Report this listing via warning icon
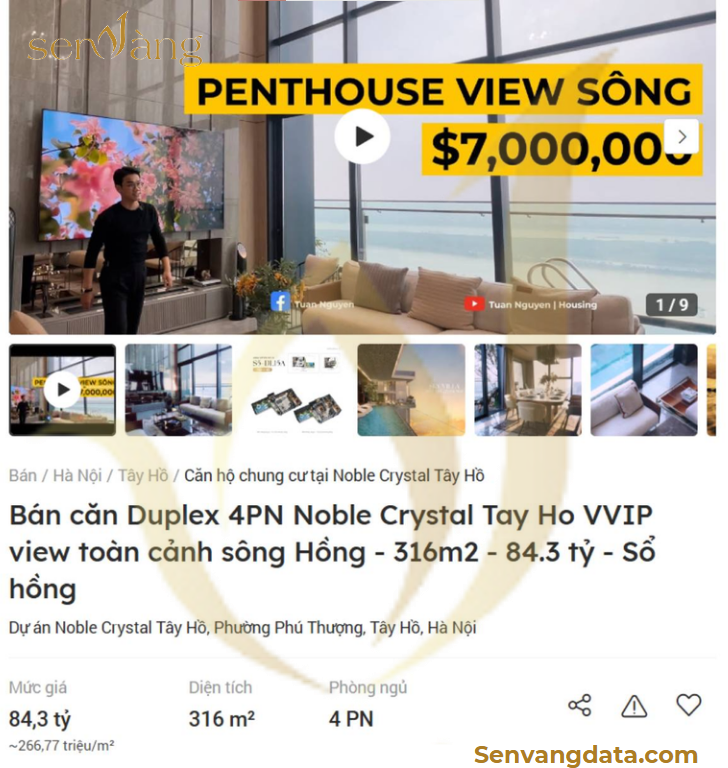The width and height of the screenshot is (728, 768). pos(634,706)
